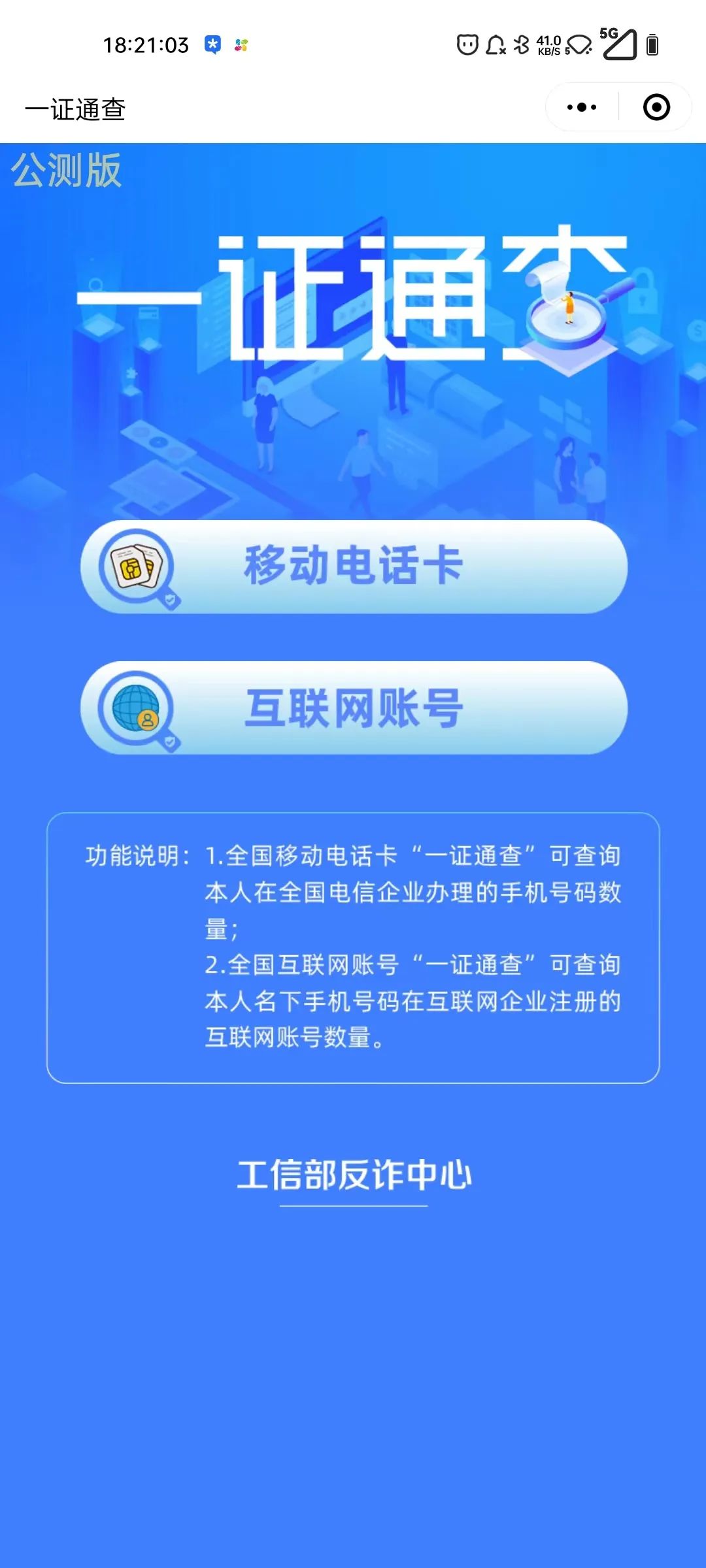Click the Bluetooth icon in the status bar
Viewport: 706px width, 1568px height.
pos(521,46)
